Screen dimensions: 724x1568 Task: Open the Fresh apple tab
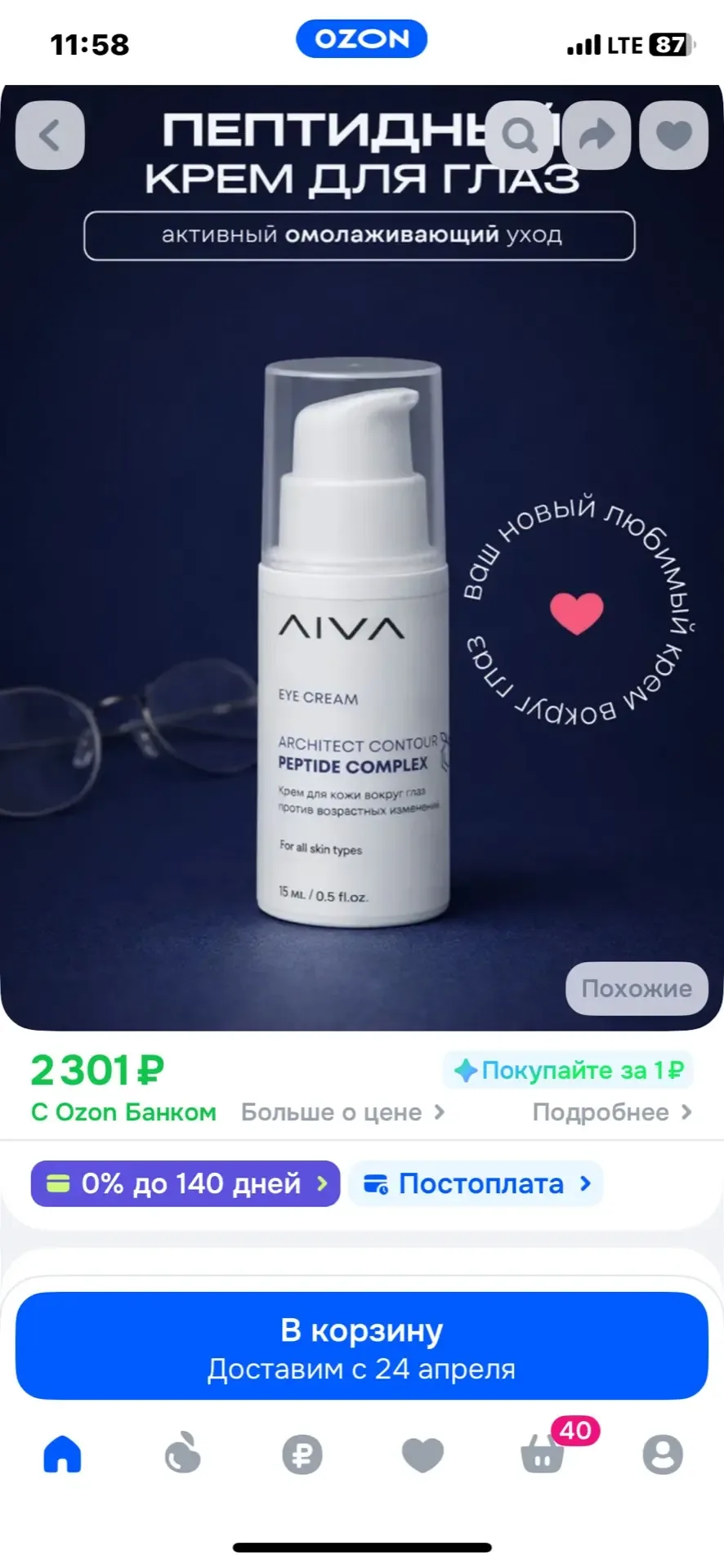(182, 1454)
